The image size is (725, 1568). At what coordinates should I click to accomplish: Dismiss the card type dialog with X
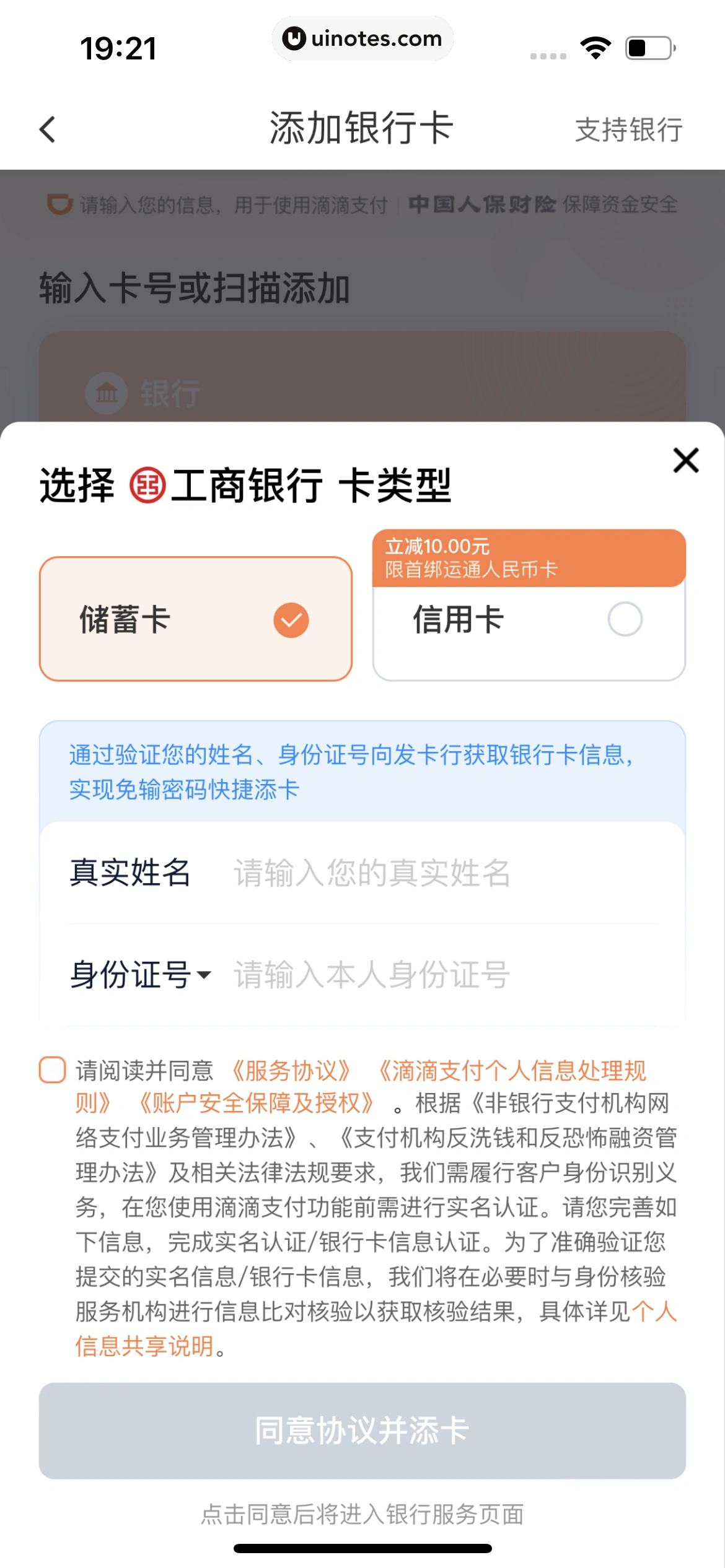[x=685, y=461]
